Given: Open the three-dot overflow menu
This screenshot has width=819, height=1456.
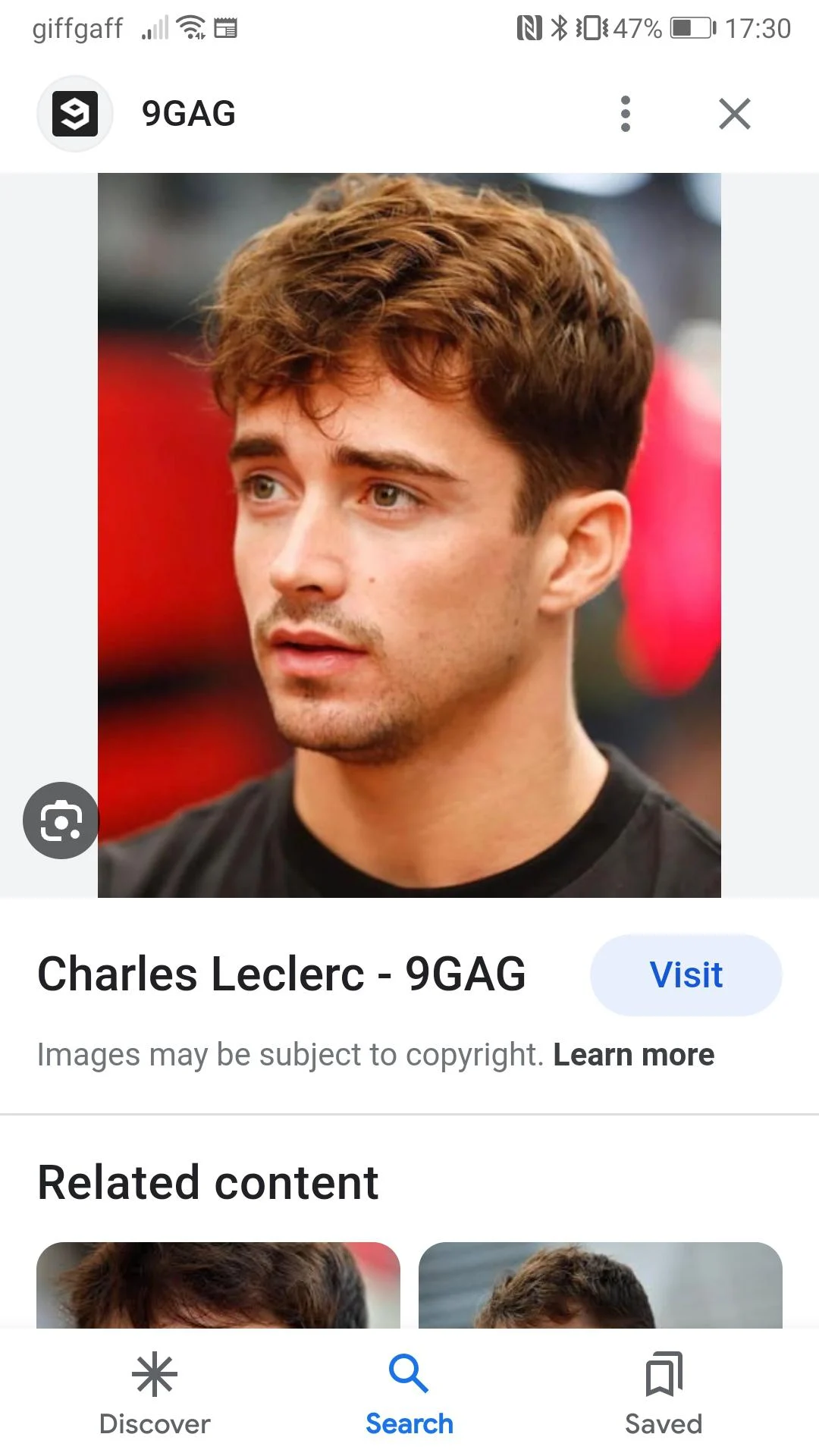Looking at the screenshot, I should [x=625, y=113].
